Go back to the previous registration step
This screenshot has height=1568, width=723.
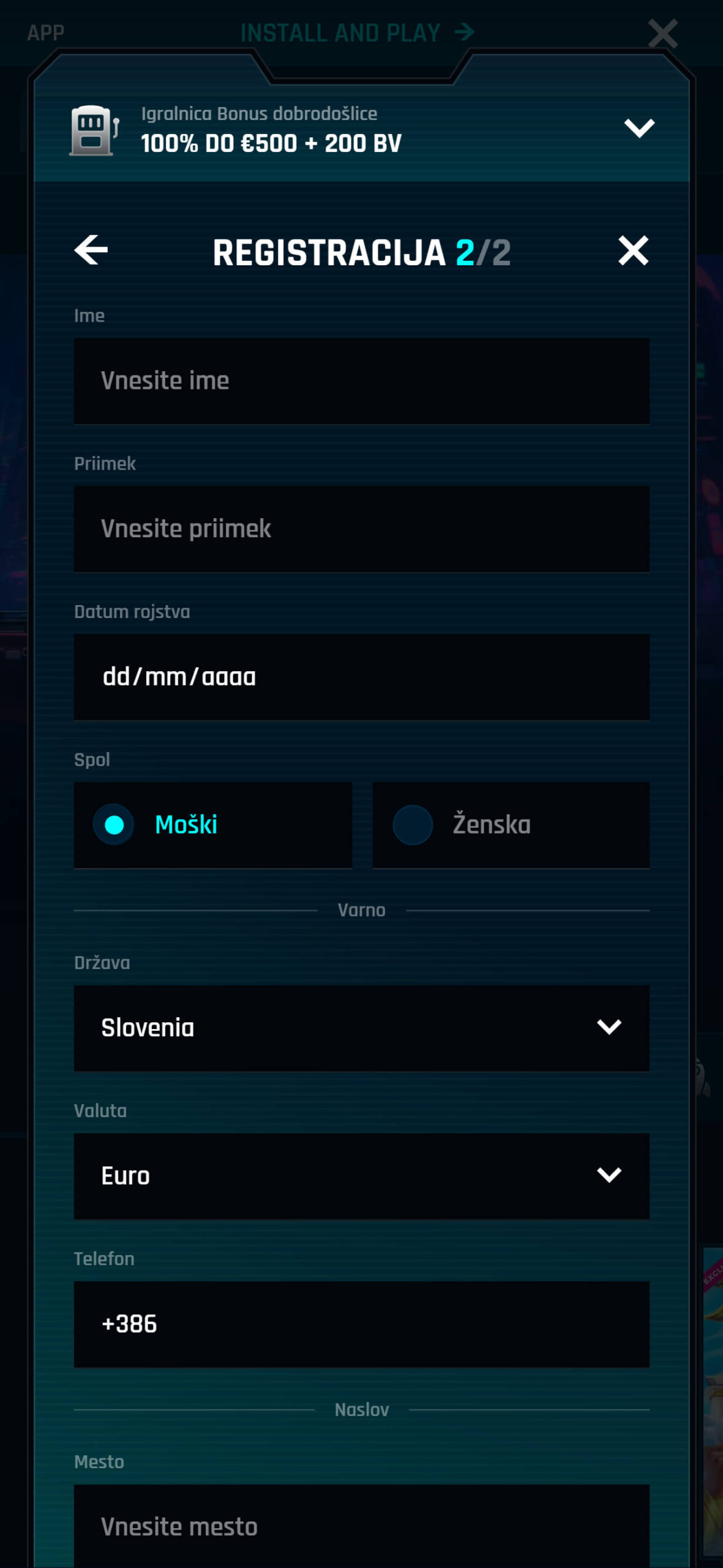pyautogui.click(x=91, y=250)
